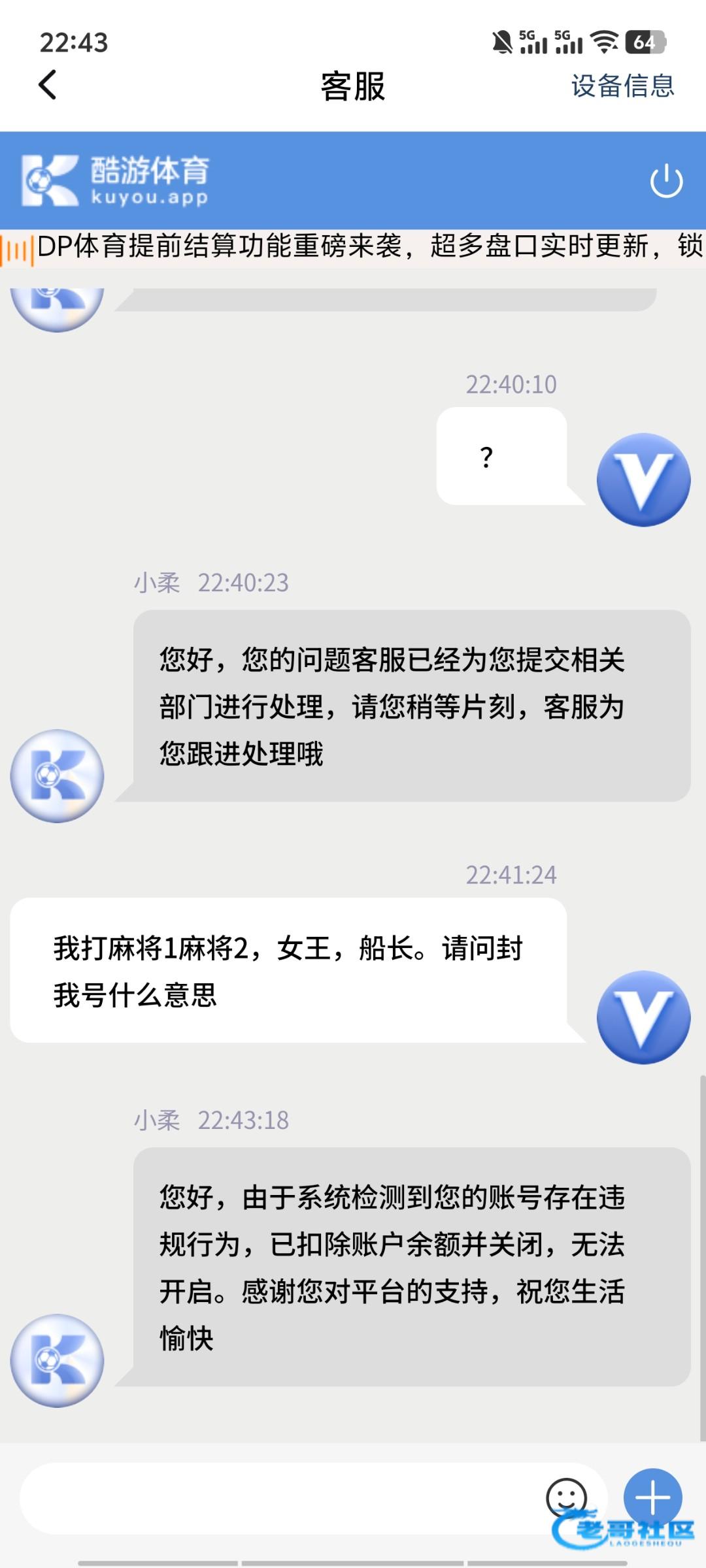
Task: Open 设备信息 in the top bar
Action: pos(622,86)
